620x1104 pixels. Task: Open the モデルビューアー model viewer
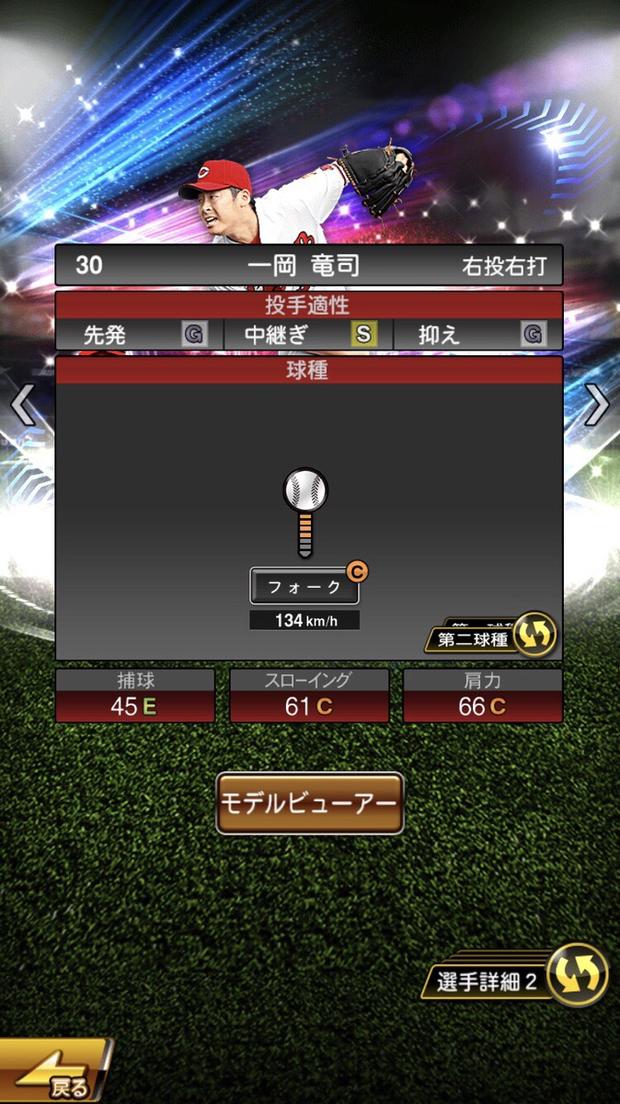(x=310, y=803)
